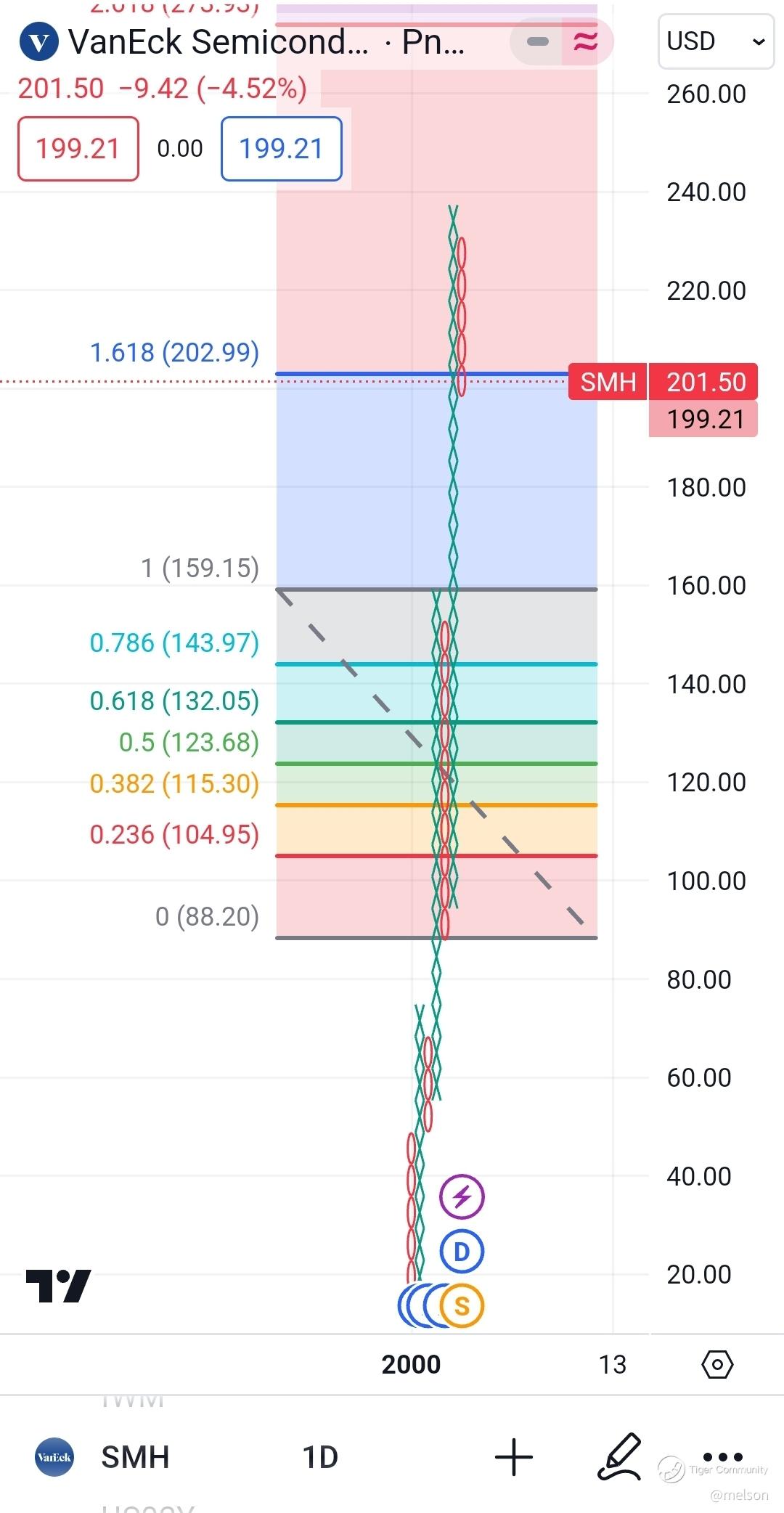
Task: Tap the red 199.21 sell price button
Action: click(x=78, y=149)
